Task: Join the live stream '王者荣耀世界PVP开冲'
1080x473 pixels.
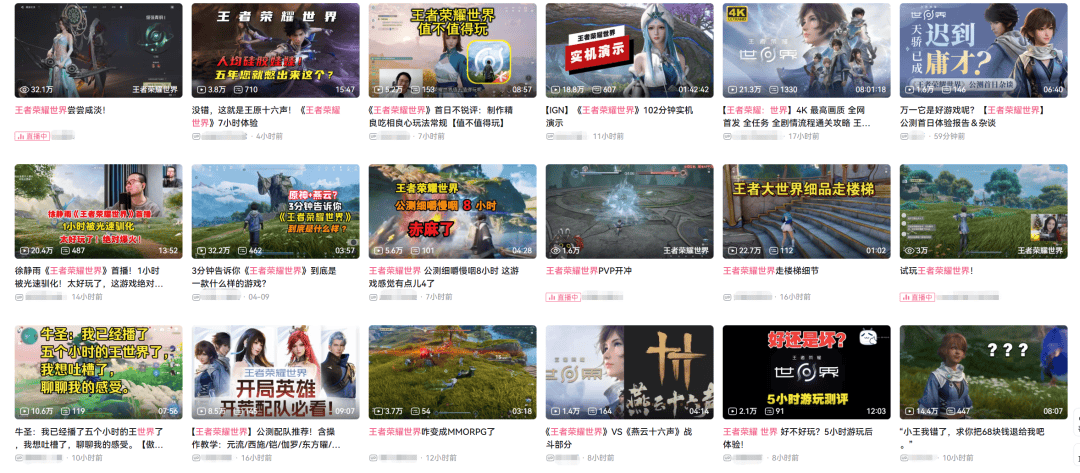Action: point(629,211)
